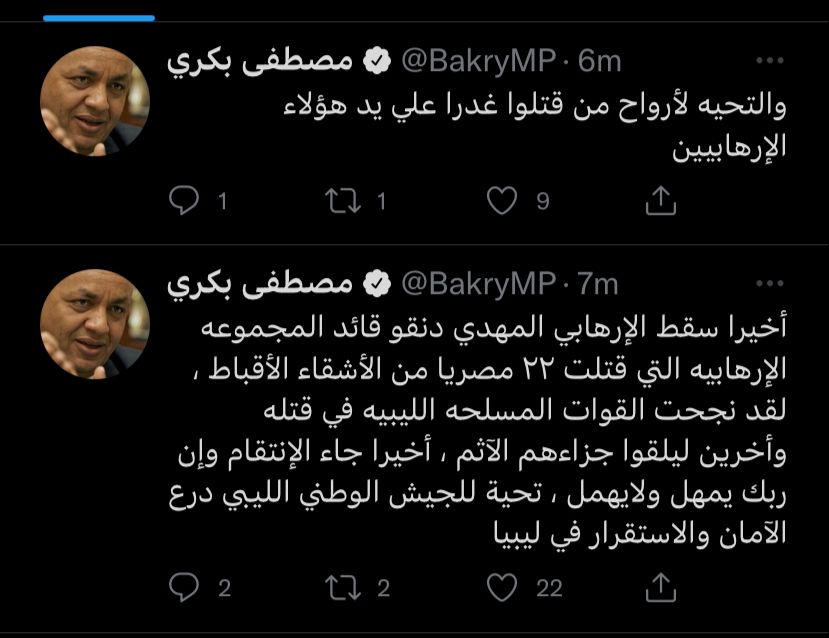Retweet the tweet posted 6m ago

[x=345, y=202]
